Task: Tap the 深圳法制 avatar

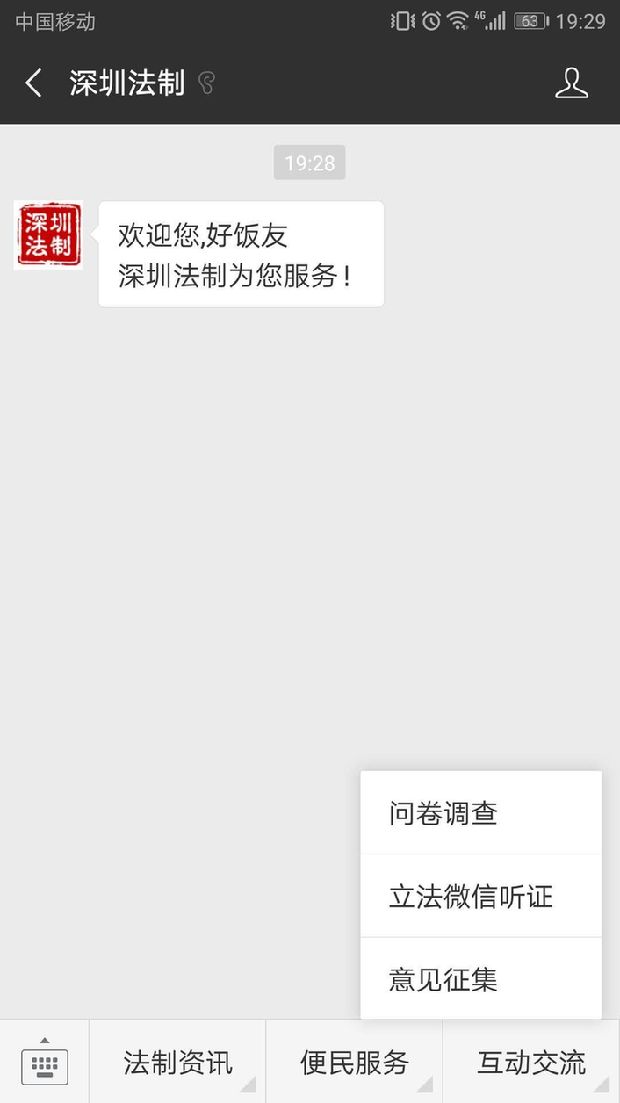Action: (x=48, y=236)
